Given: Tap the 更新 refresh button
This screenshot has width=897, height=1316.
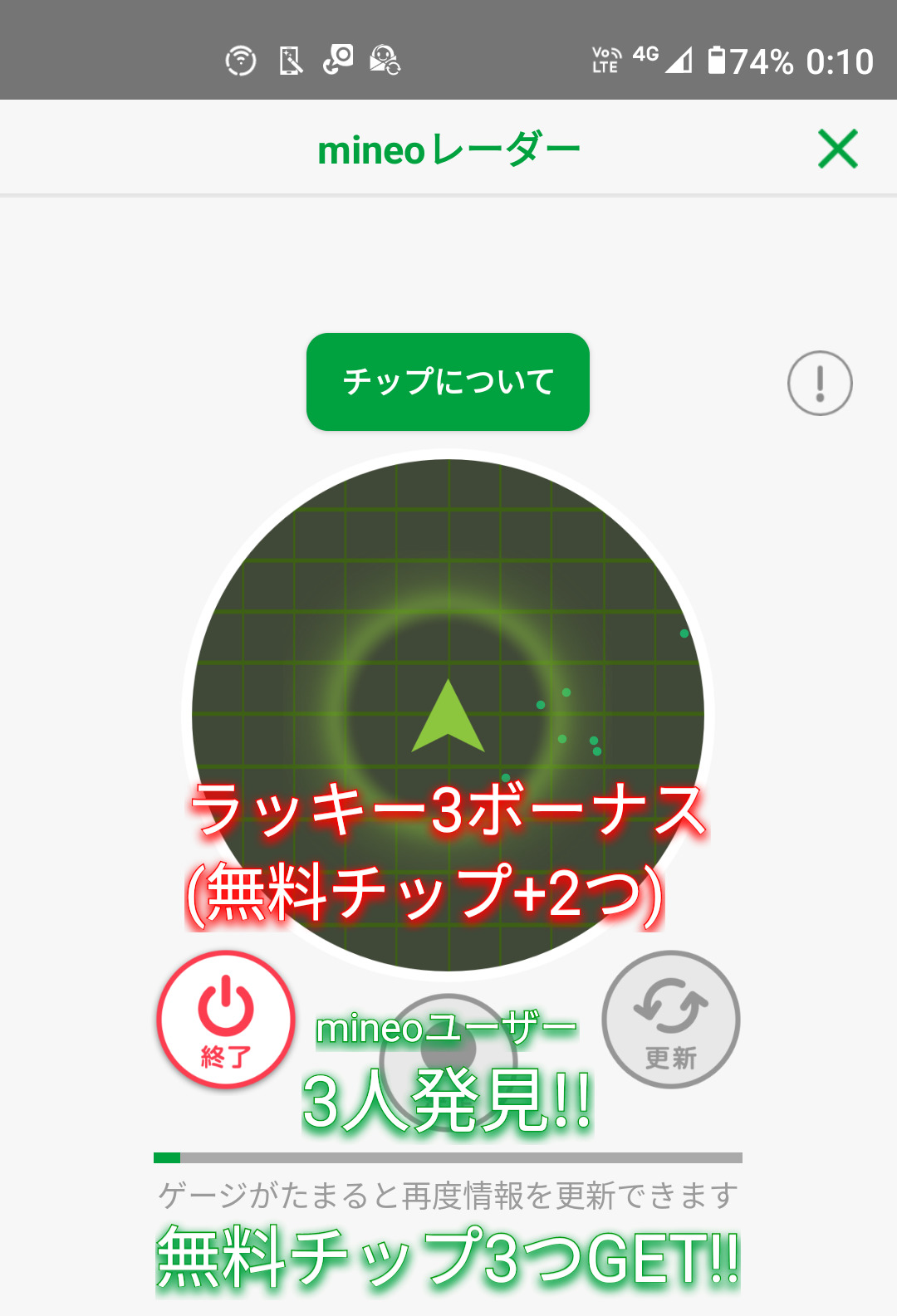Looking at the screenshot, I should coord(671,1020).
